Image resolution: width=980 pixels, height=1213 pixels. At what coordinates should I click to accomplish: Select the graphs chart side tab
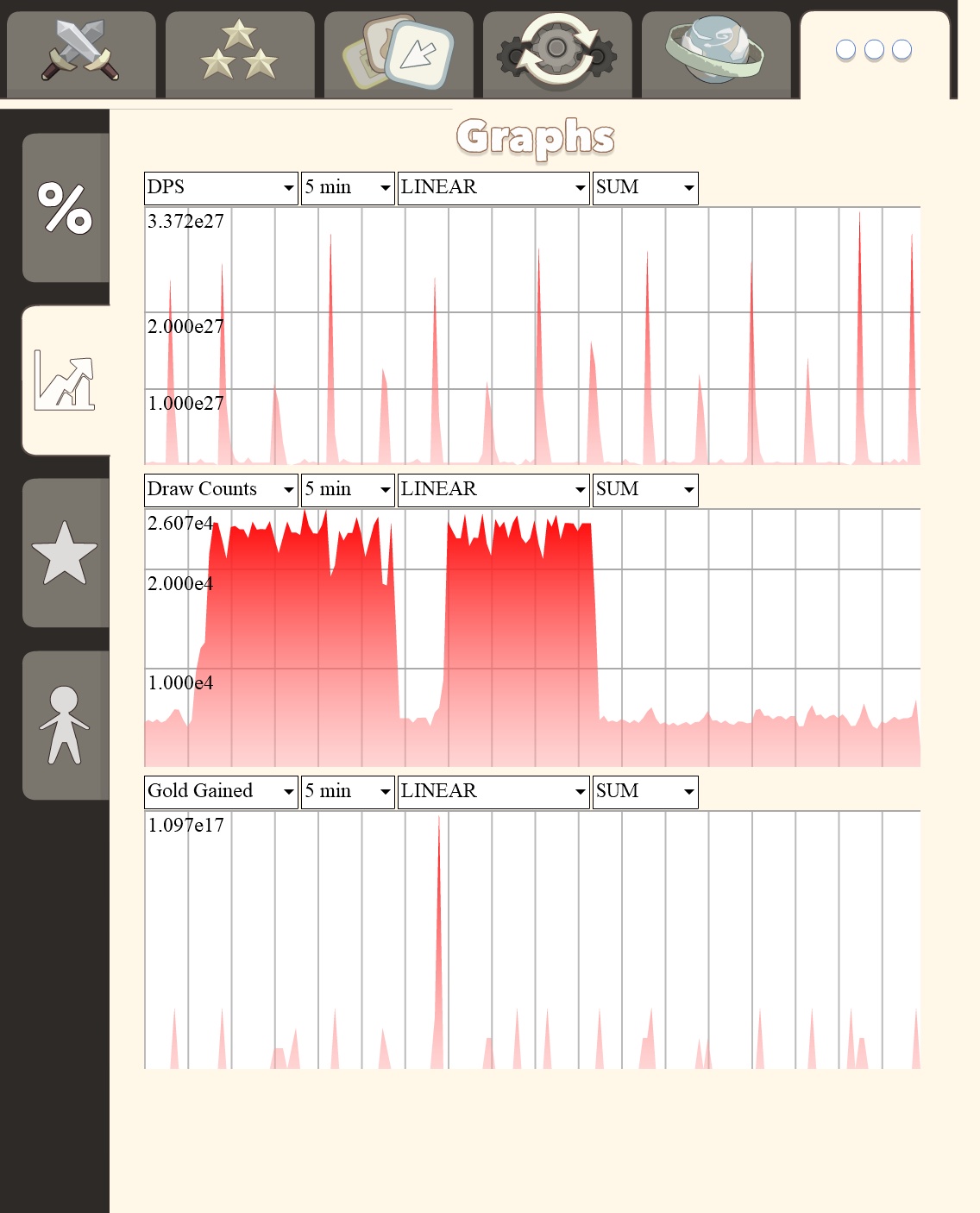(x=66, y=380)
